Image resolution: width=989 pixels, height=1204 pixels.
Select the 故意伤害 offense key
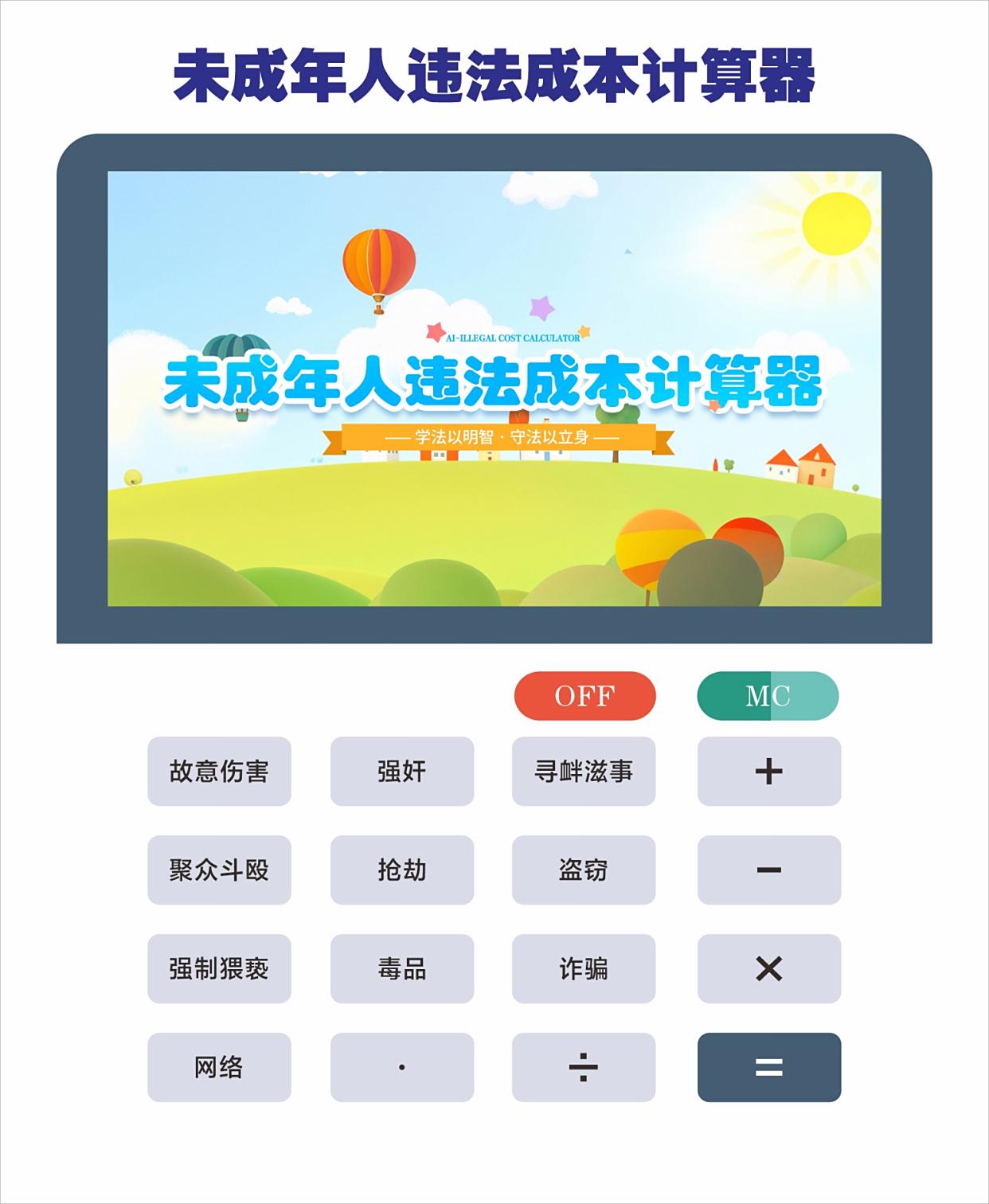pyautogui.click(x=219, y=771)
